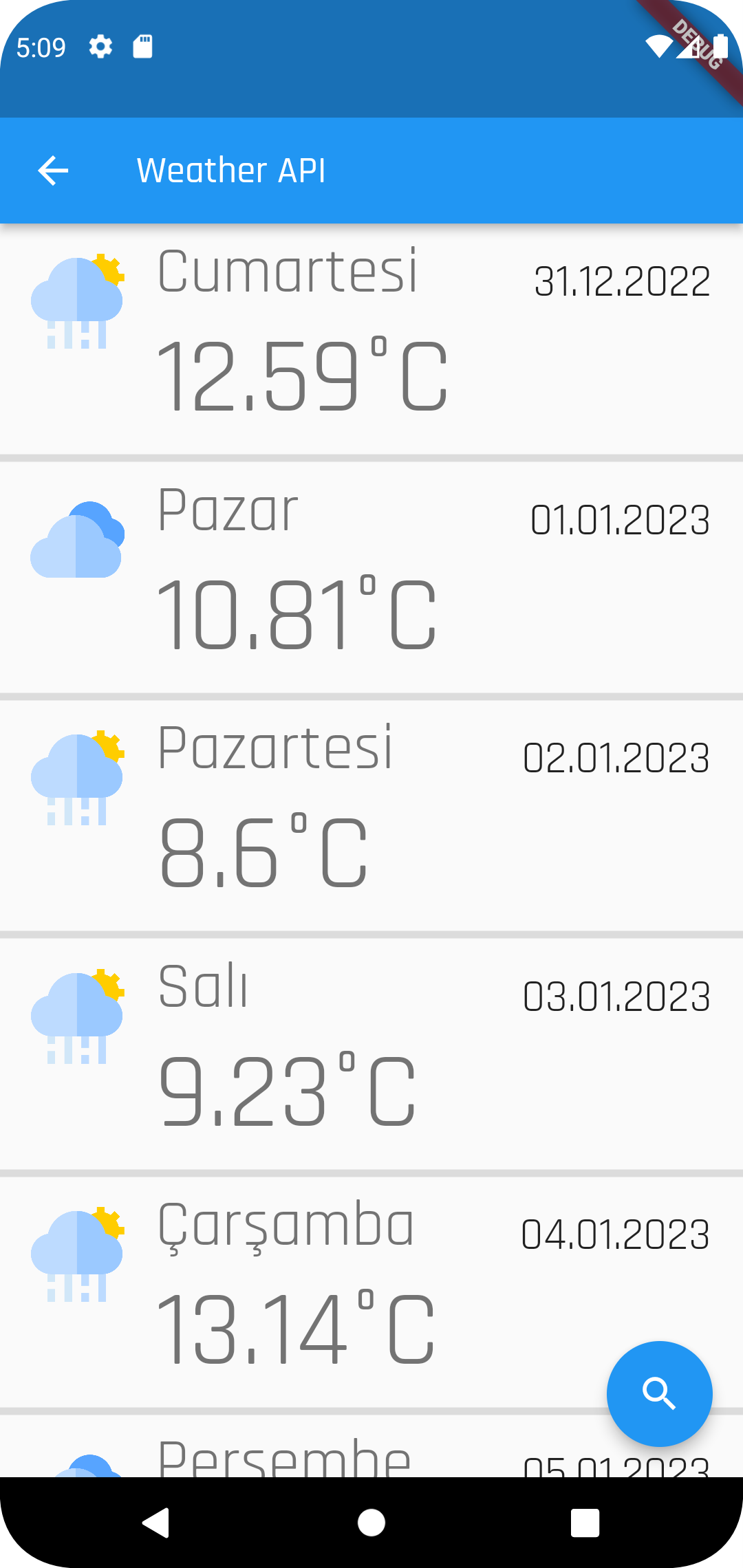Go back using the app bar arrow
The width and height of the screenshot is (743, 1568).
tap(53, 171)
